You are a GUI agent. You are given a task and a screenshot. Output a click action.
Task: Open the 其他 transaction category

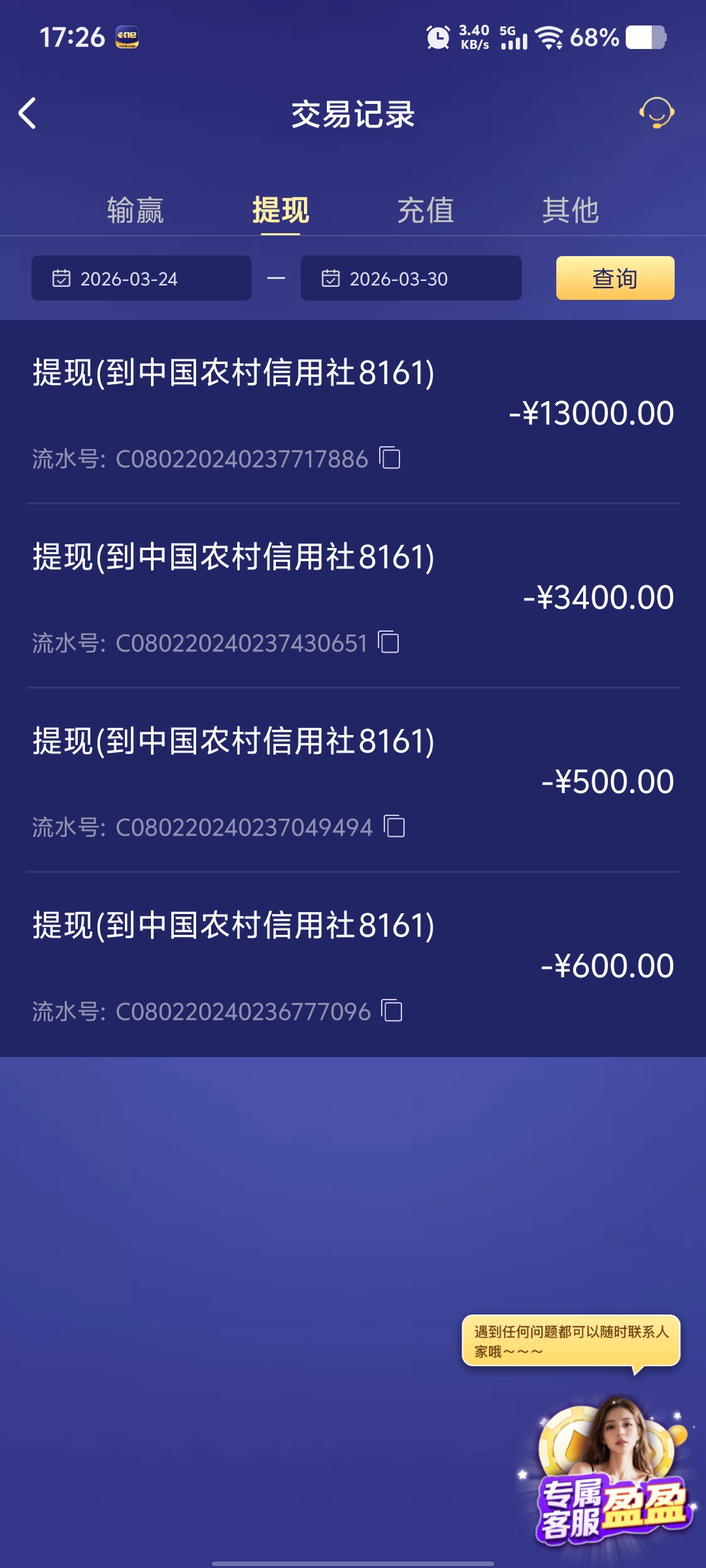pyautogui.click(x=571, y=210)
